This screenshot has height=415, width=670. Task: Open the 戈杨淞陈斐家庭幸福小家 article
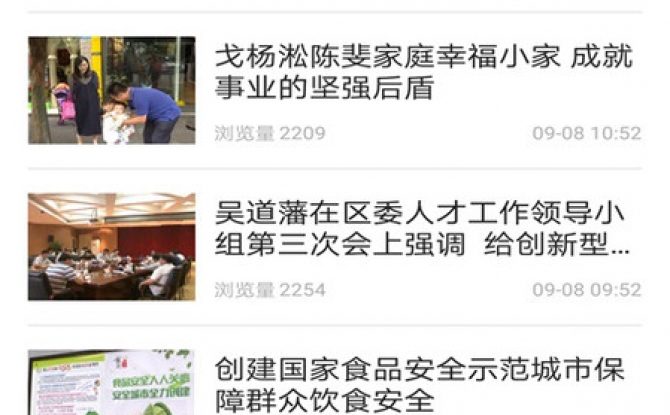[x=424, y=73]
